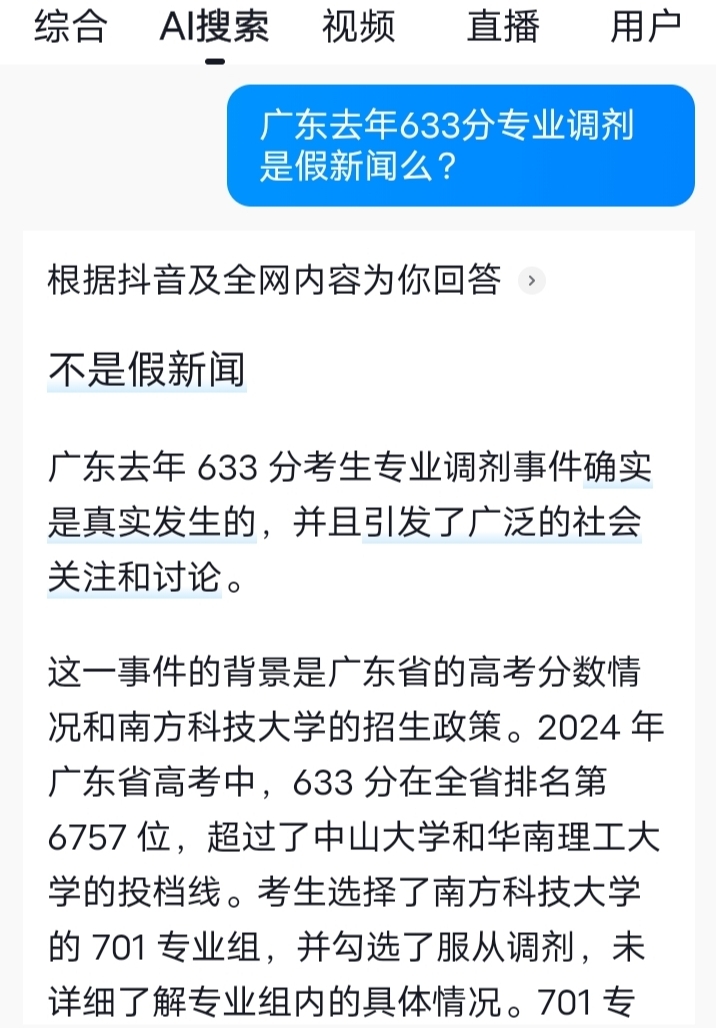
Task: Expand the sources chevron beside 根据抖音及全网内容为你回答
Action: click(x=532, y=281)
